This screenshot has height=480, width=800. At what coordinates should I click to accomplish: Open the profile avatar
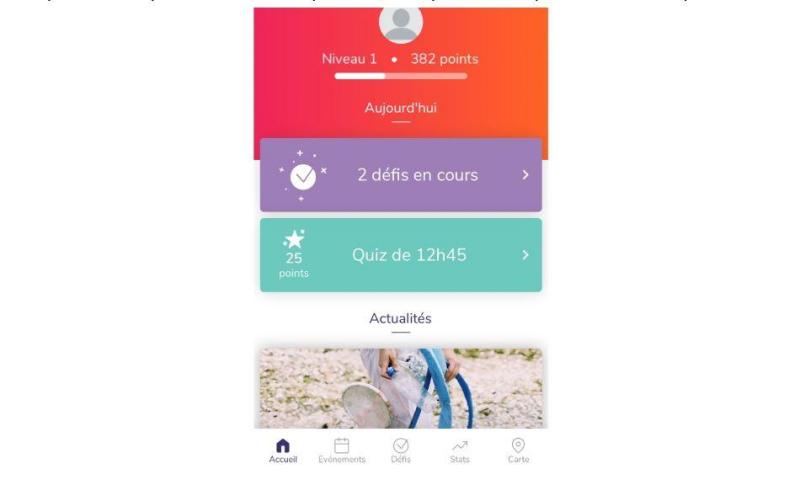(401, 23)
